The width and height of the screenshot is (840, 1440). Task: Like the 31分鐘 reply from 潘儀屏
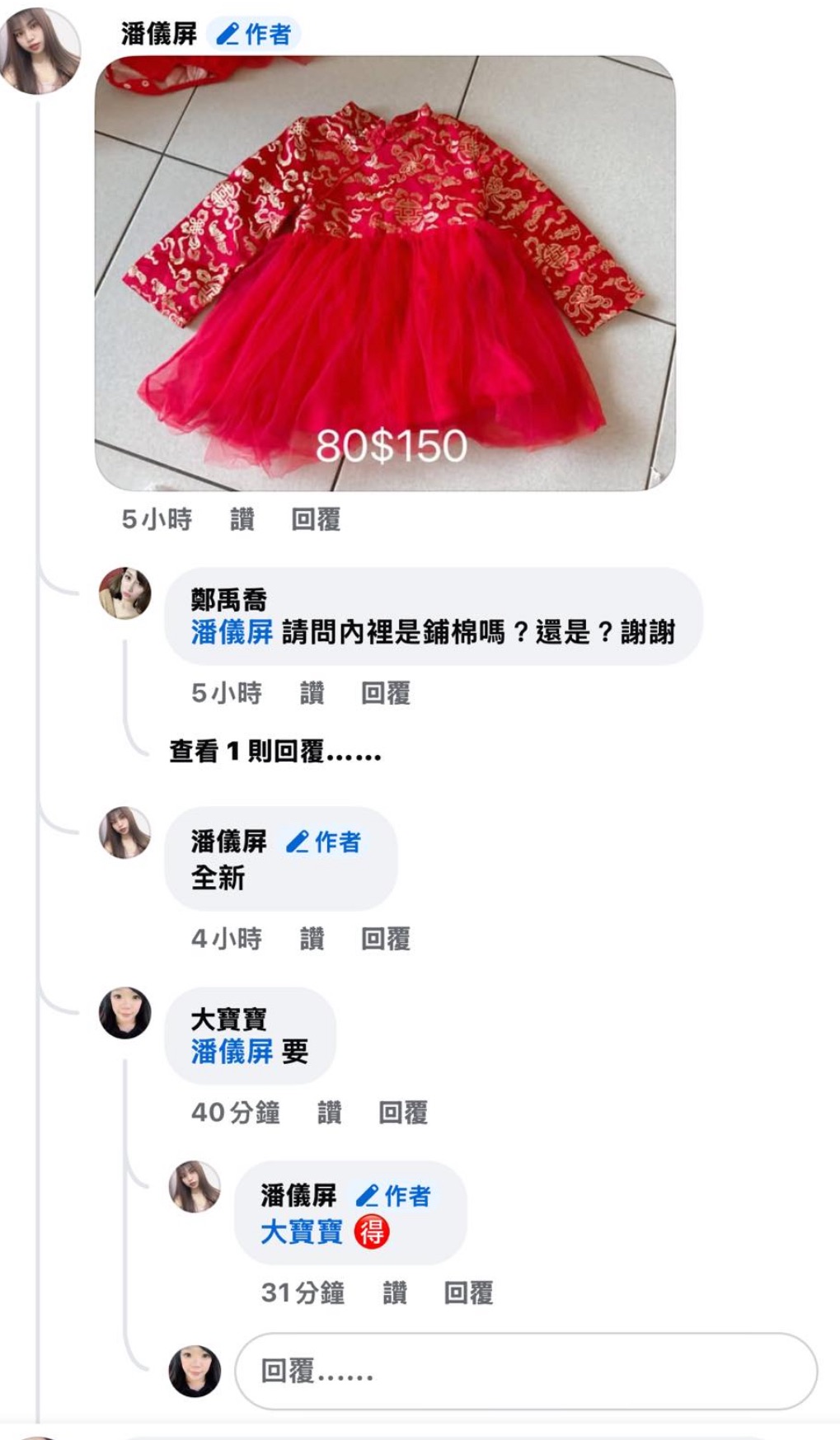(x=394, y=1292)
